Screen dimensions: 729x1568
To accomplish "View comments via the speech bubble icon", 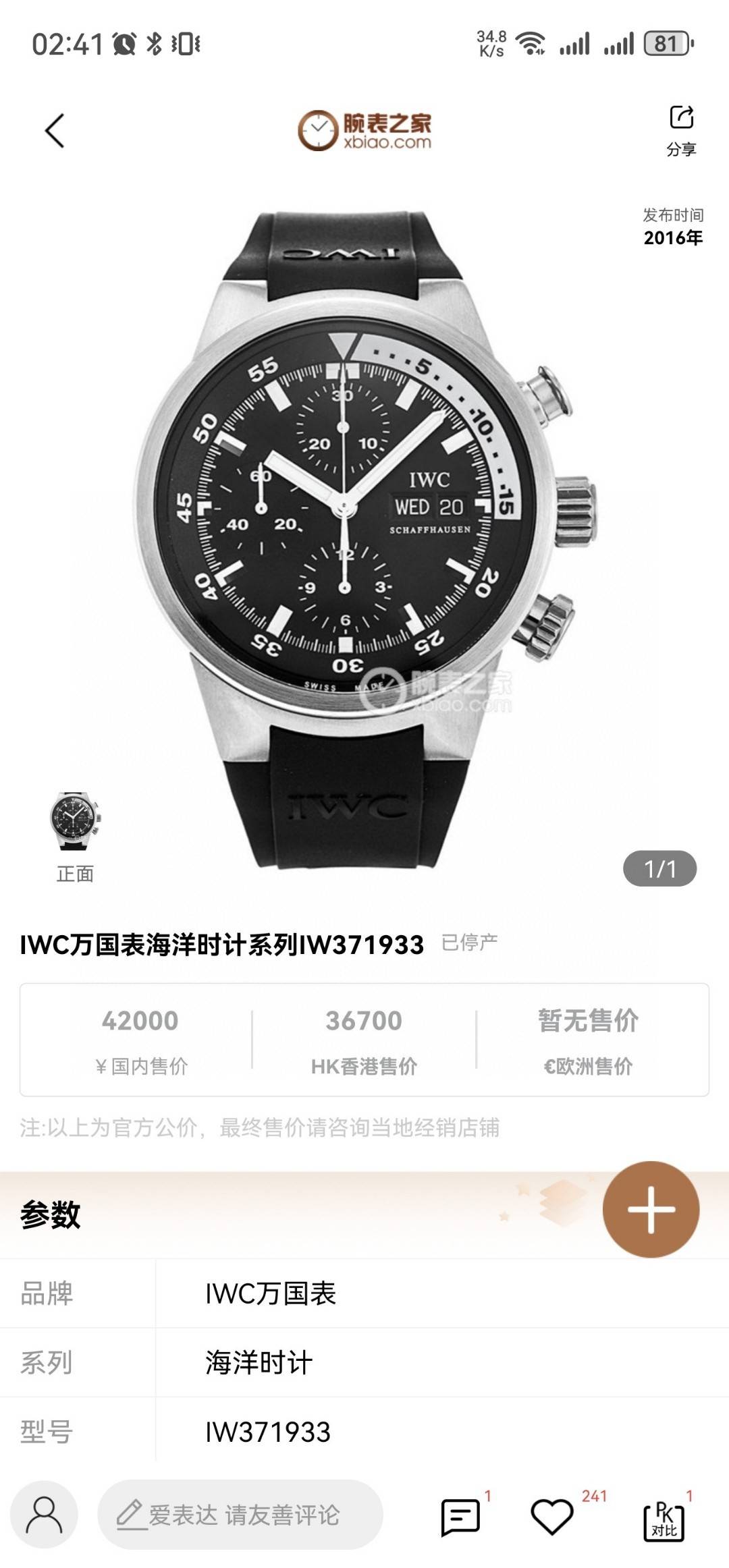I will pyautogui.click(x=461, y=1517).
